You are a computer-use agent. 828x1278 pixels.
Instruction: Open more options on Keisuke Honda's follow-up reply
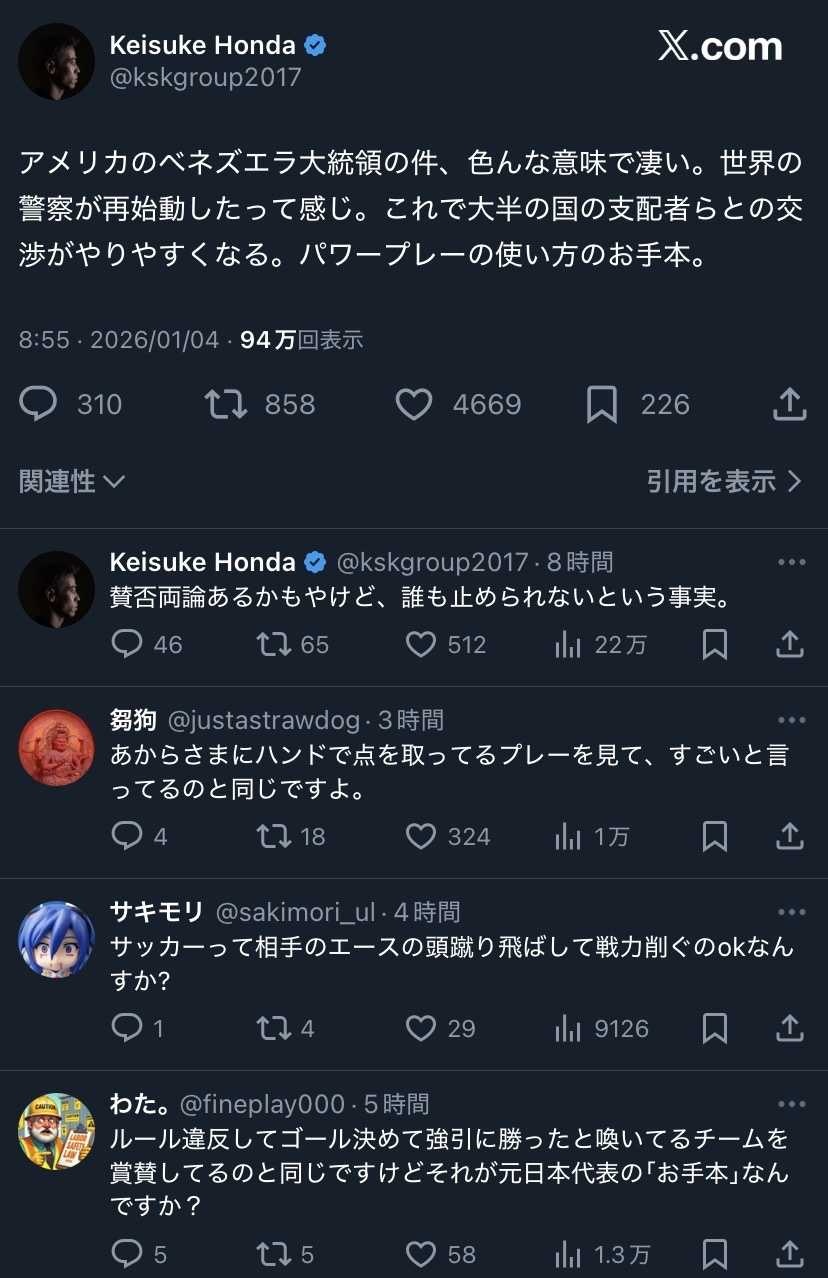pos(791,563)
